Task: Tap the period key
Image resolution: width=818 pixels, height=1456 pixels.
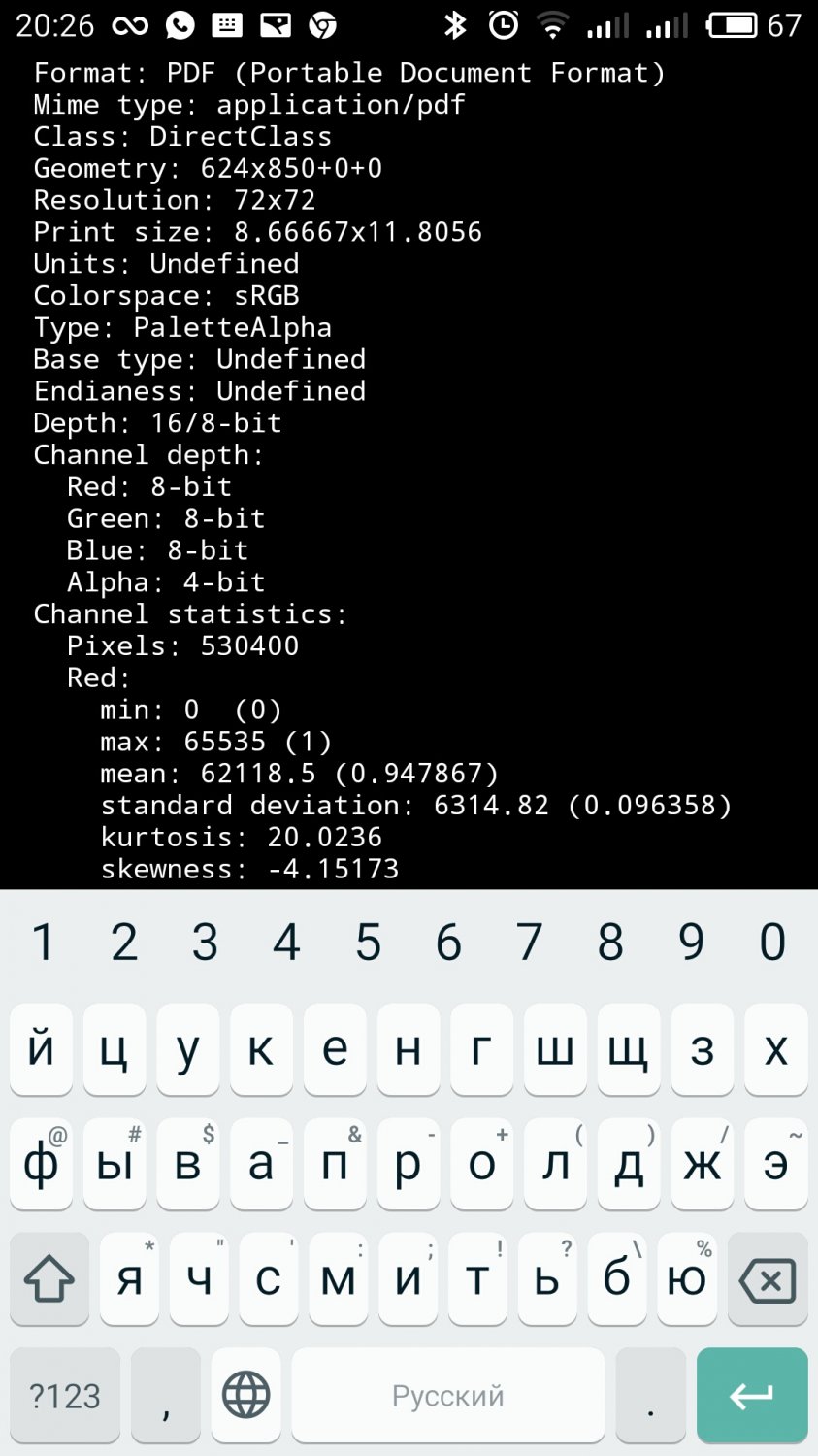Action: tap(650, 1396)
